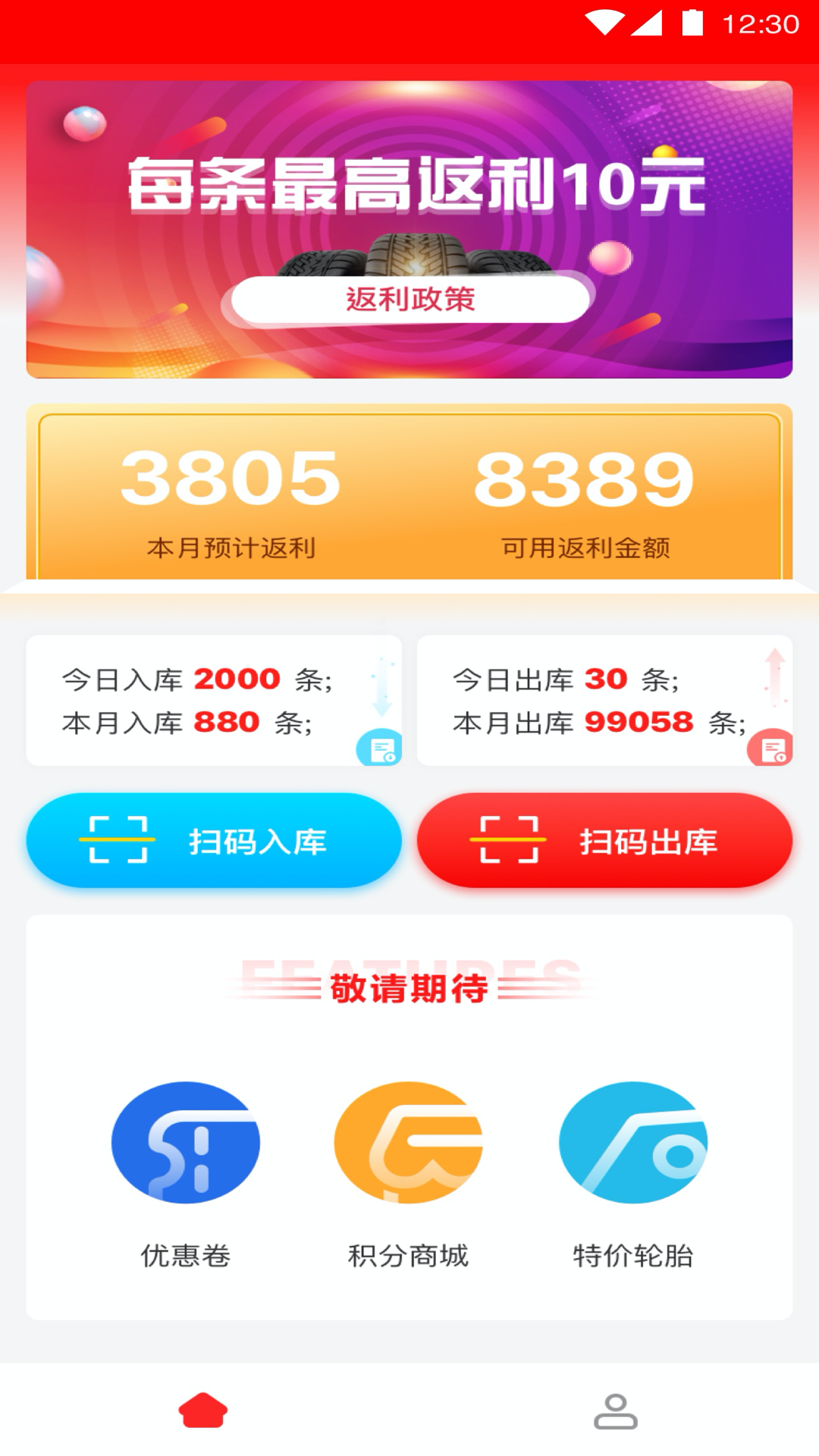819x1456 pixels.
Task: Click the inbound report document icon
Action: pyautogui.click(x=379, y=751)
